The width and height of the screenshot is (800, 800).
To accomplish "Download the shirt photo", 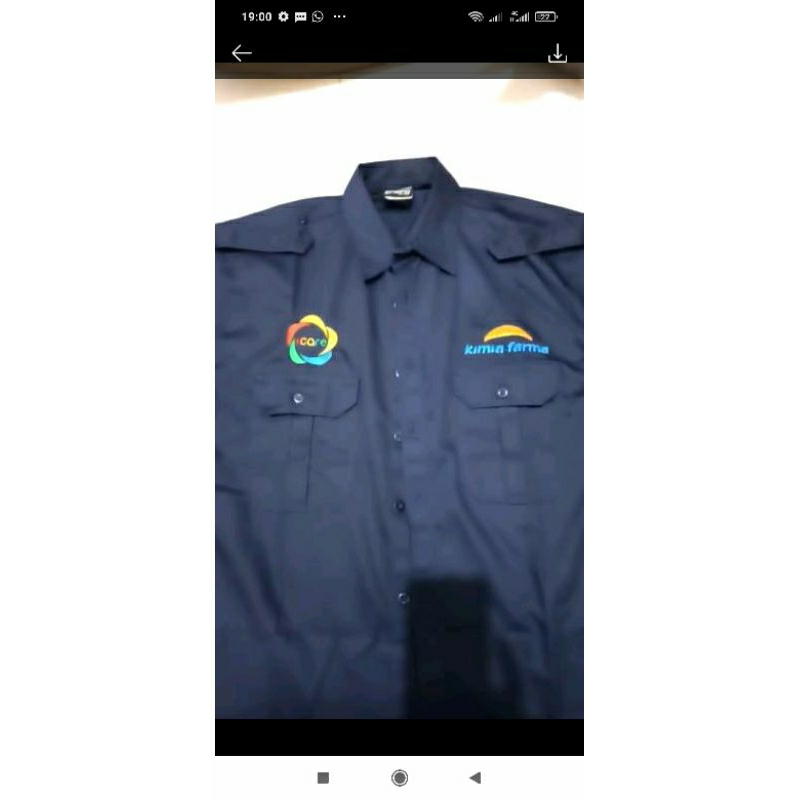I will pos(557,54).
